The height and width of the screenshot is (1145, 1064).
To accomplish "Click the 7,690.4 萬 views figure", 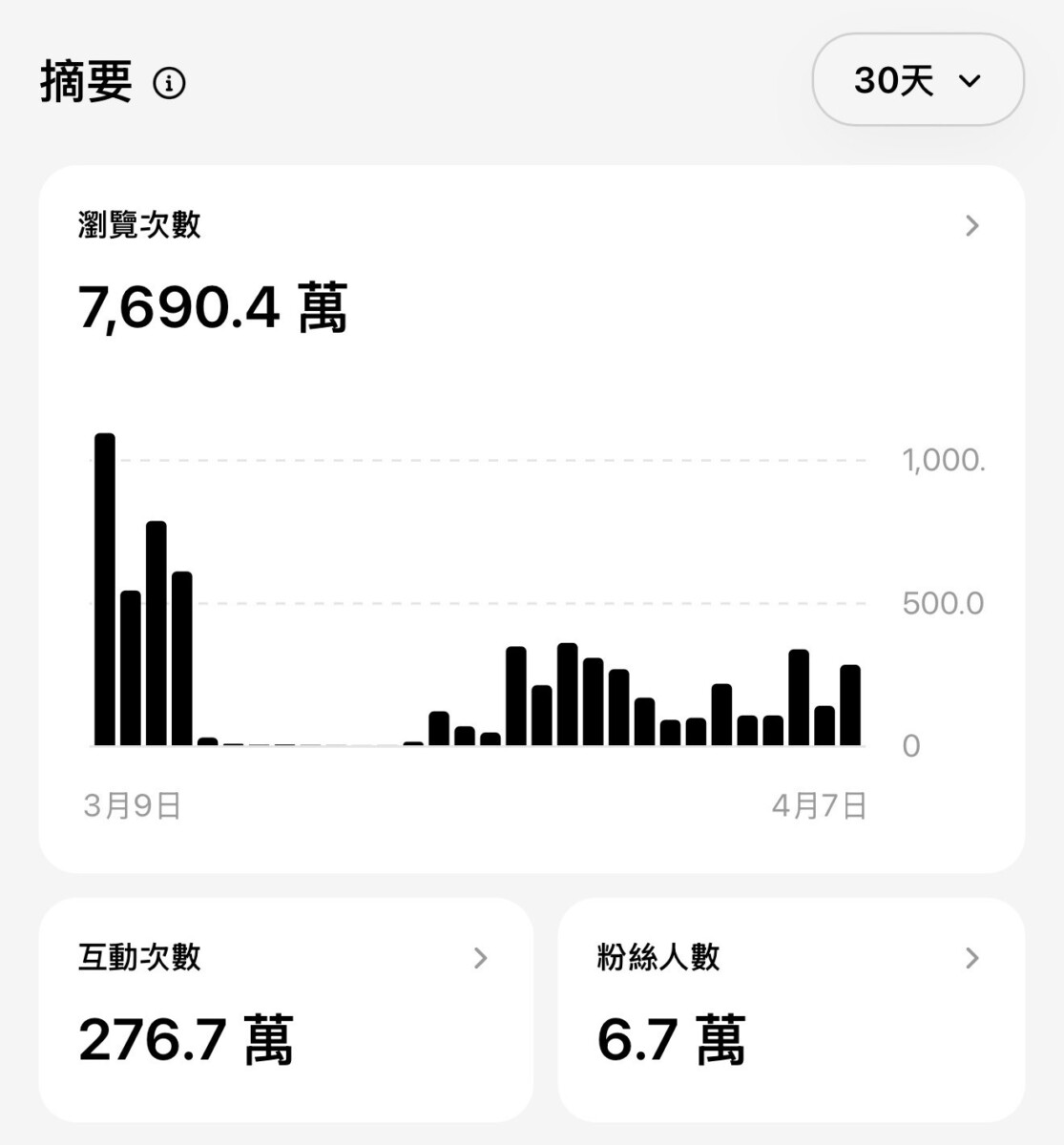I will click(214, 305).
